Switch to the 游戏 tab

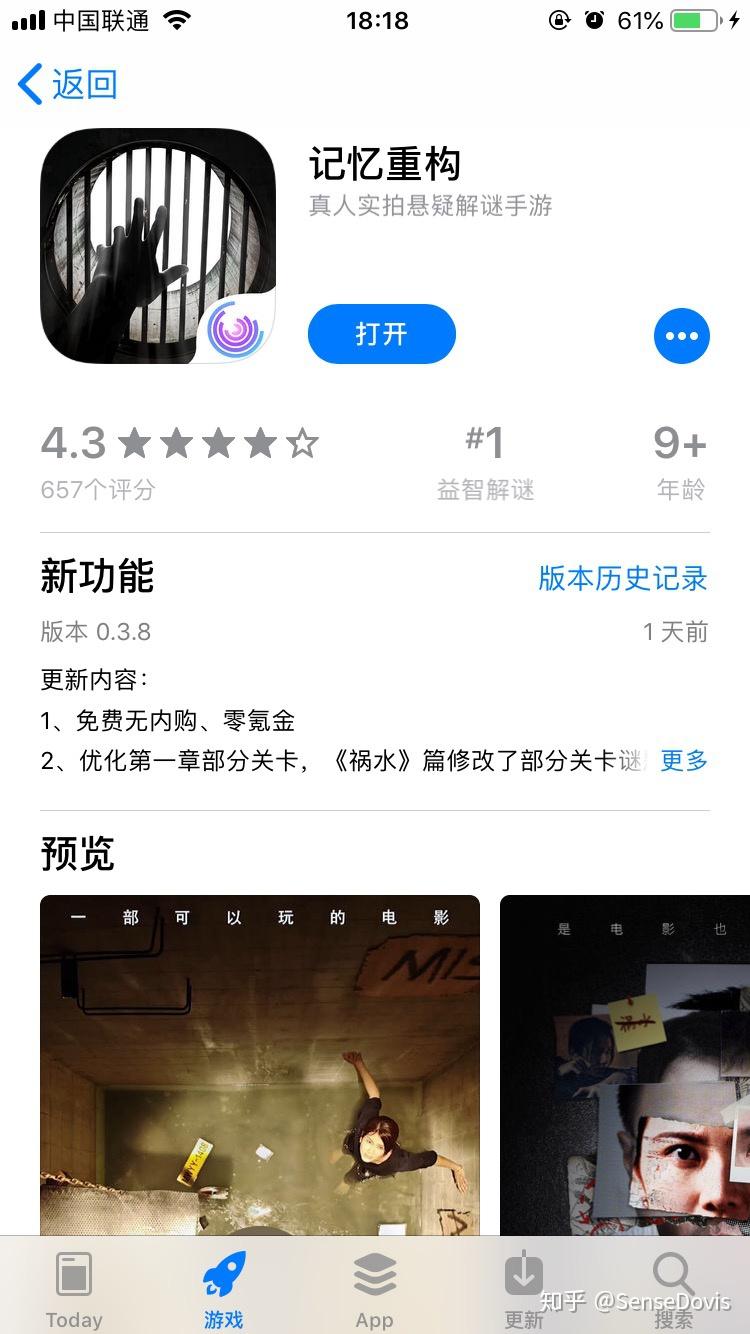224,1290
